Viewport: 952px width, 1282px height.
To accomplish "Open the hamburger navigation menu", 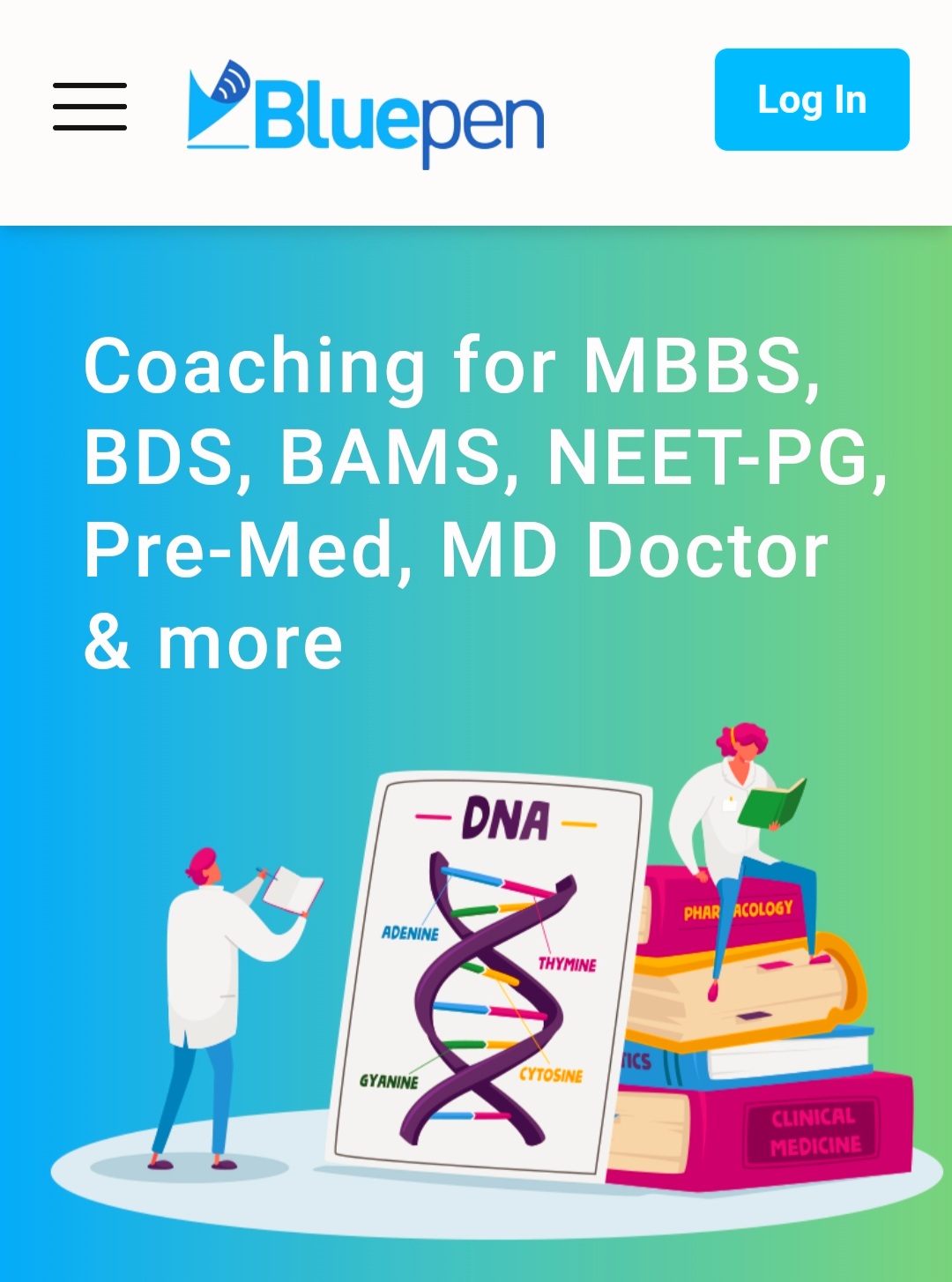I will pos(90,107).
